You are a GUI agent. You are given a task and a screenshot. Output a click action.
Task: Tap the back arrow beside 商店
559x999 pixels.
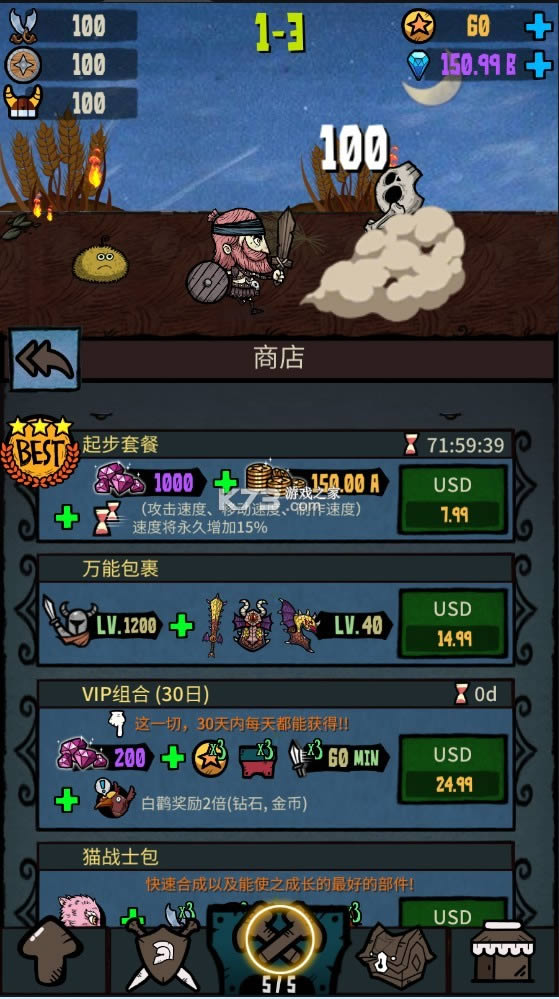(x=45, y=359)
